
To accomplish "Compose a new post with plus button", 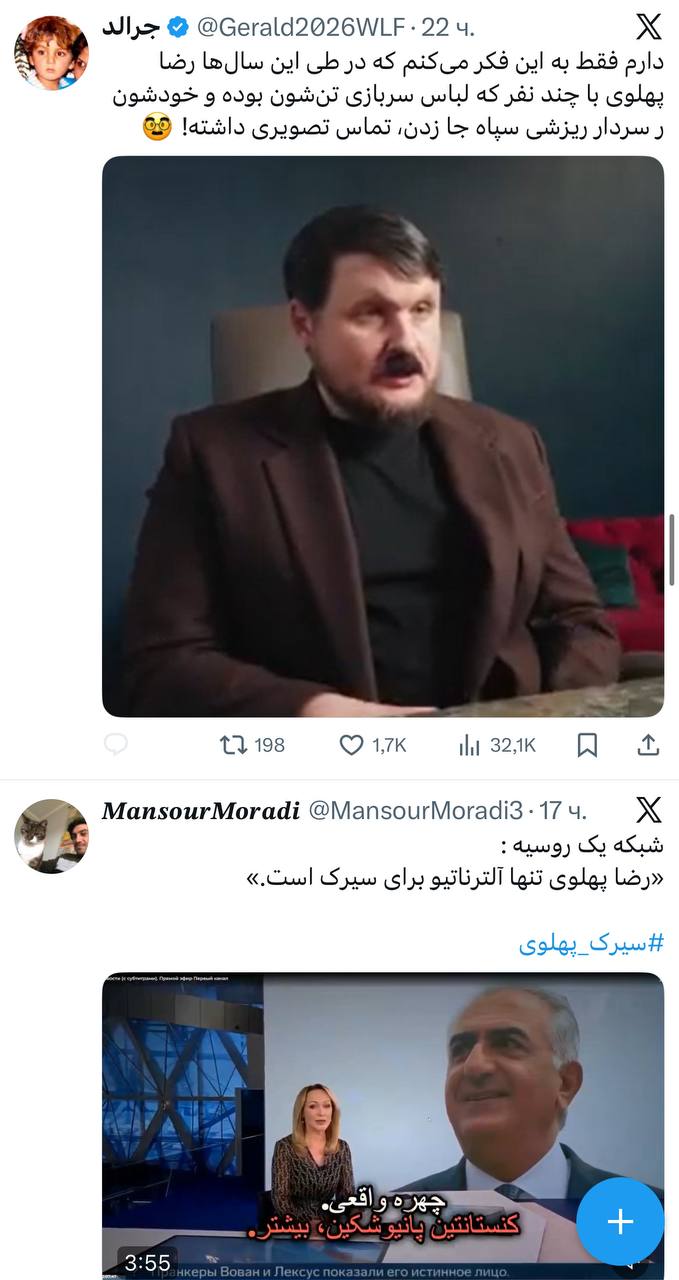I will (x=620, y=1221).
